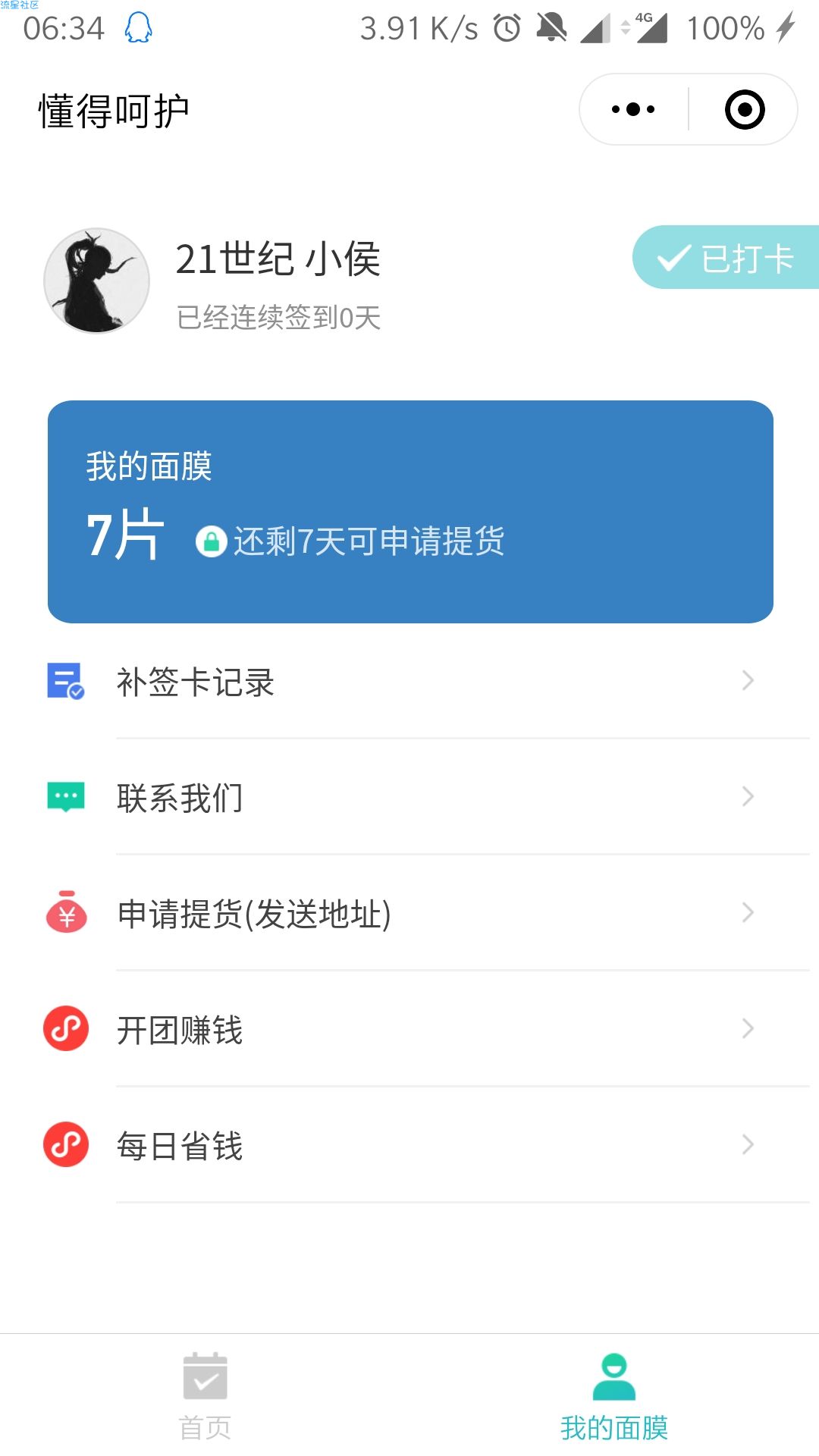Image resolution: width=819 pixels, height=1456 pixels.
Task: Close the mini program via circle icon
Action: point(745,109)
